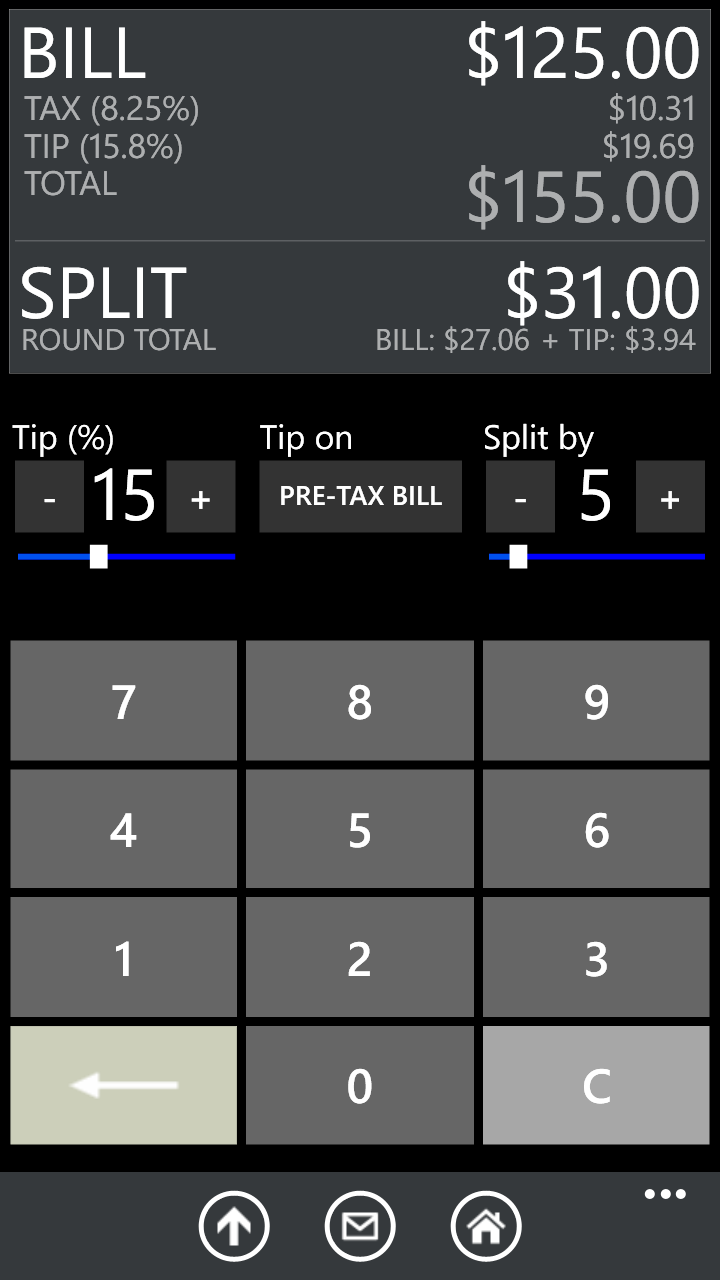Email the bill using the envelope icon
The width and height of the screenshot is (720, 1280).
pos(360,1226)
